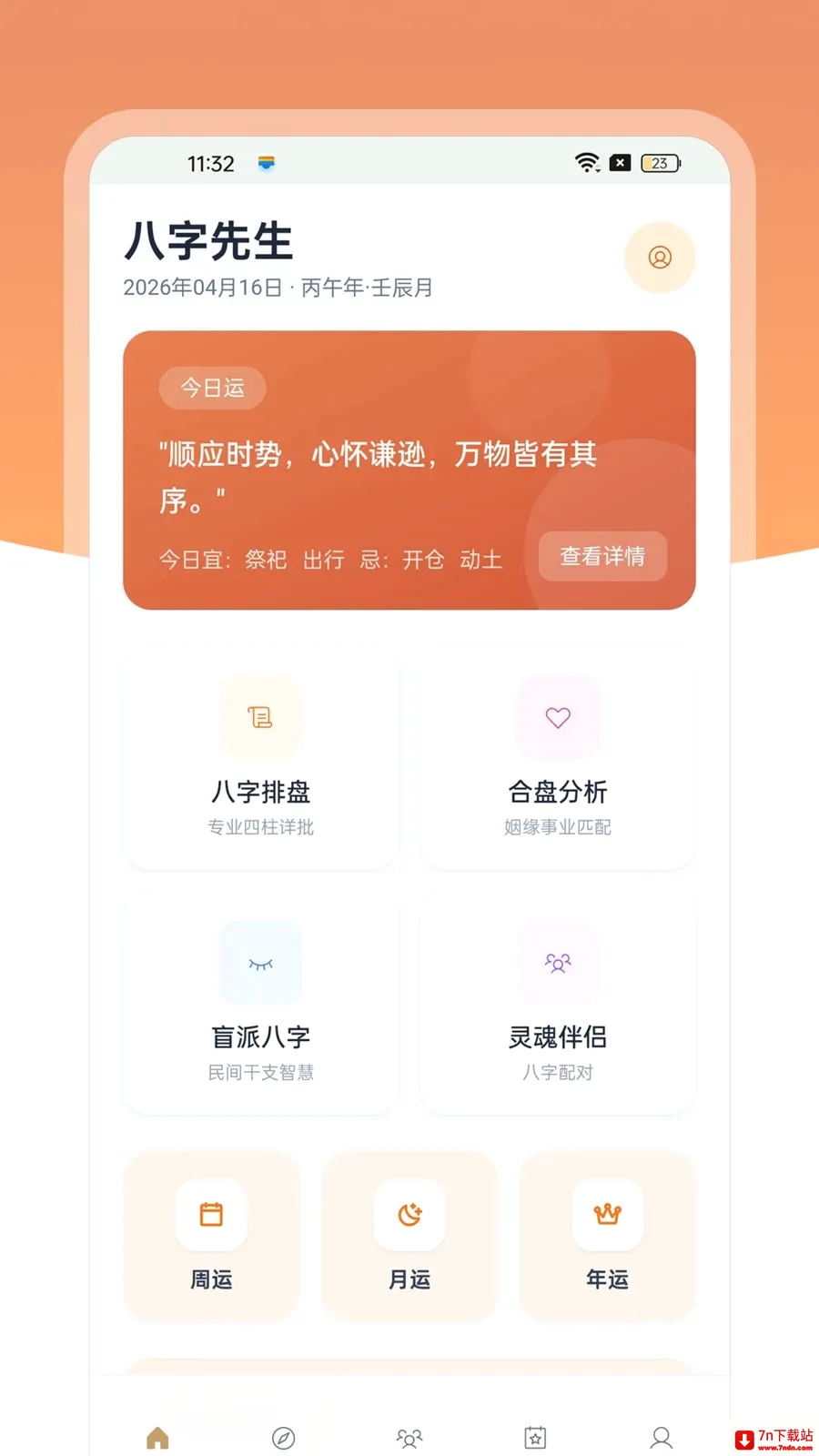The height and width of the screenshot is (1456, 819).
Task: Tap 查看详情 on today's fortune card
Action: coord(602,556)
